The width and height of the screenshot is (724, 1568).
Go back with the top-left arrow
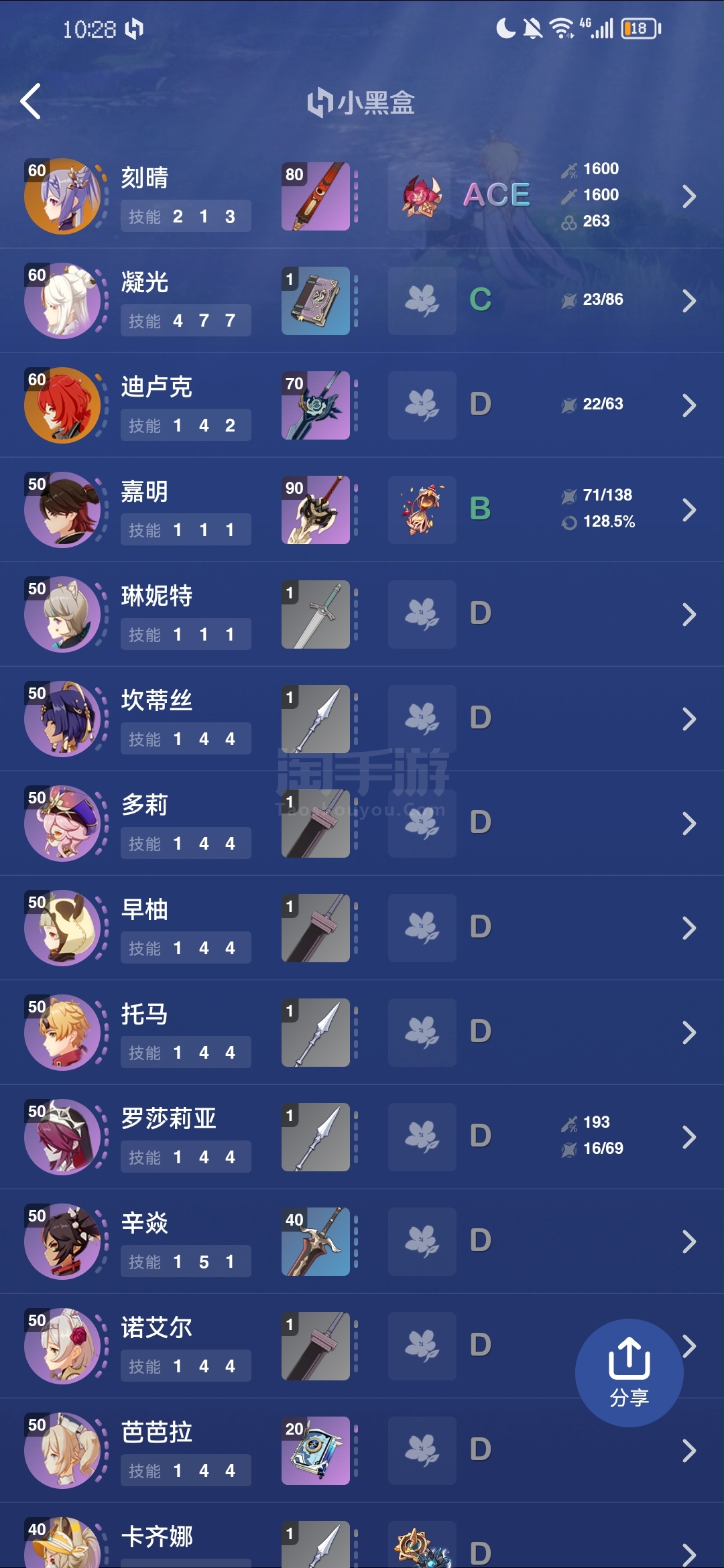point(31,102)
